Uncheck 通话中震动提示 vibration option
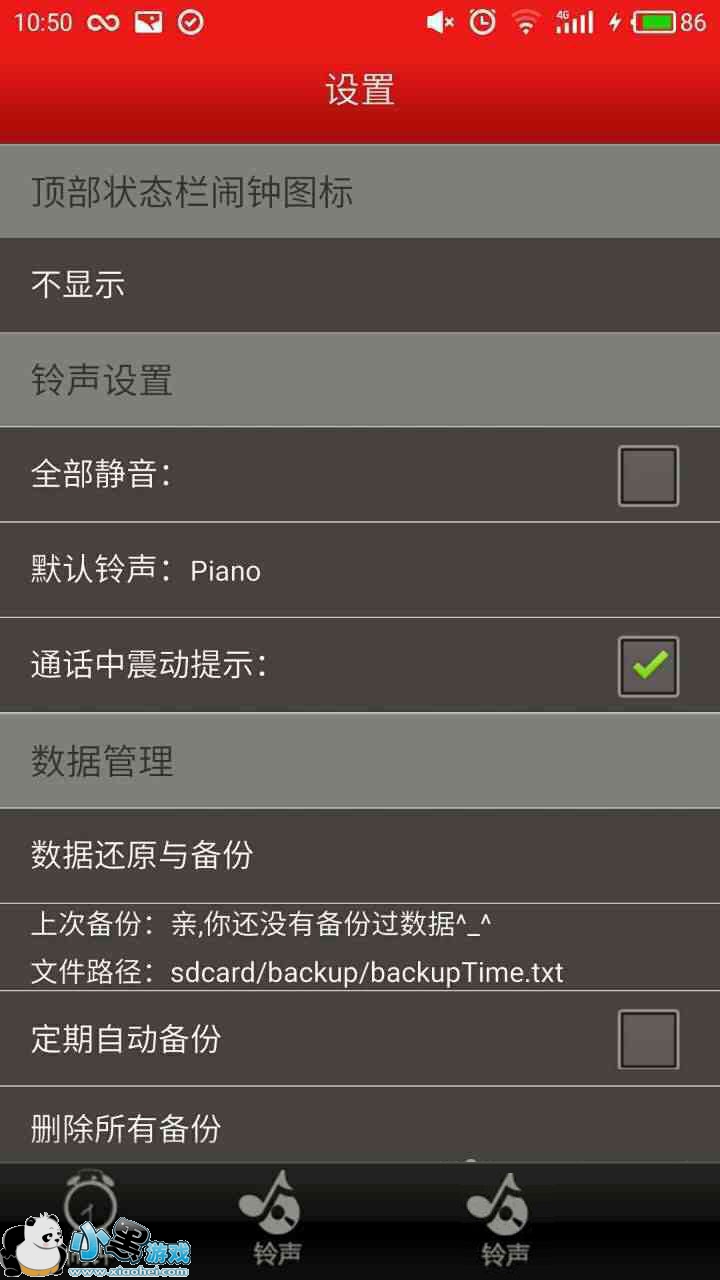720x1280 pixels. [648, 666]
